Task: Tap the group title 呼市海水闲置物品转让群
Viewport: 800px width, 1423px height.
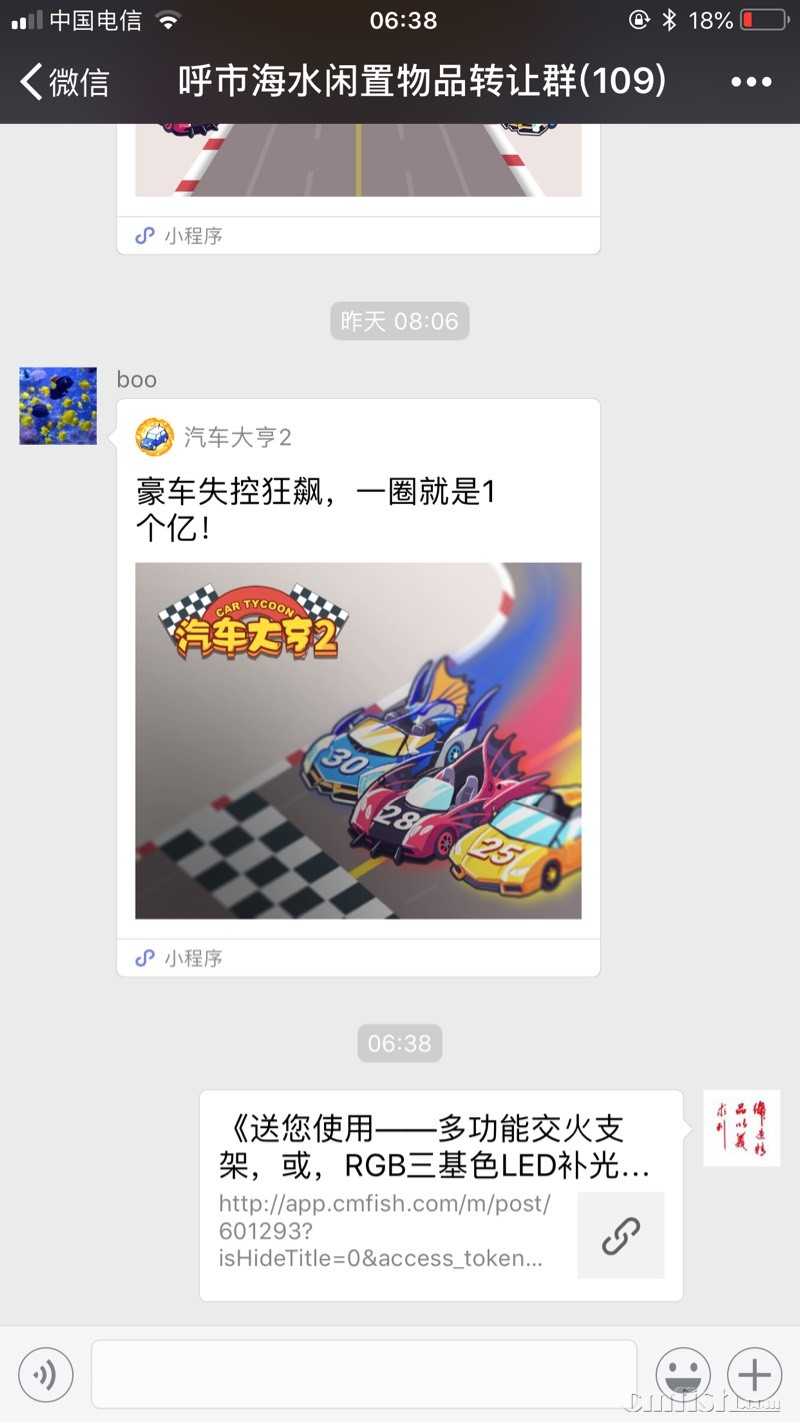Action: (x=420, y=81)
